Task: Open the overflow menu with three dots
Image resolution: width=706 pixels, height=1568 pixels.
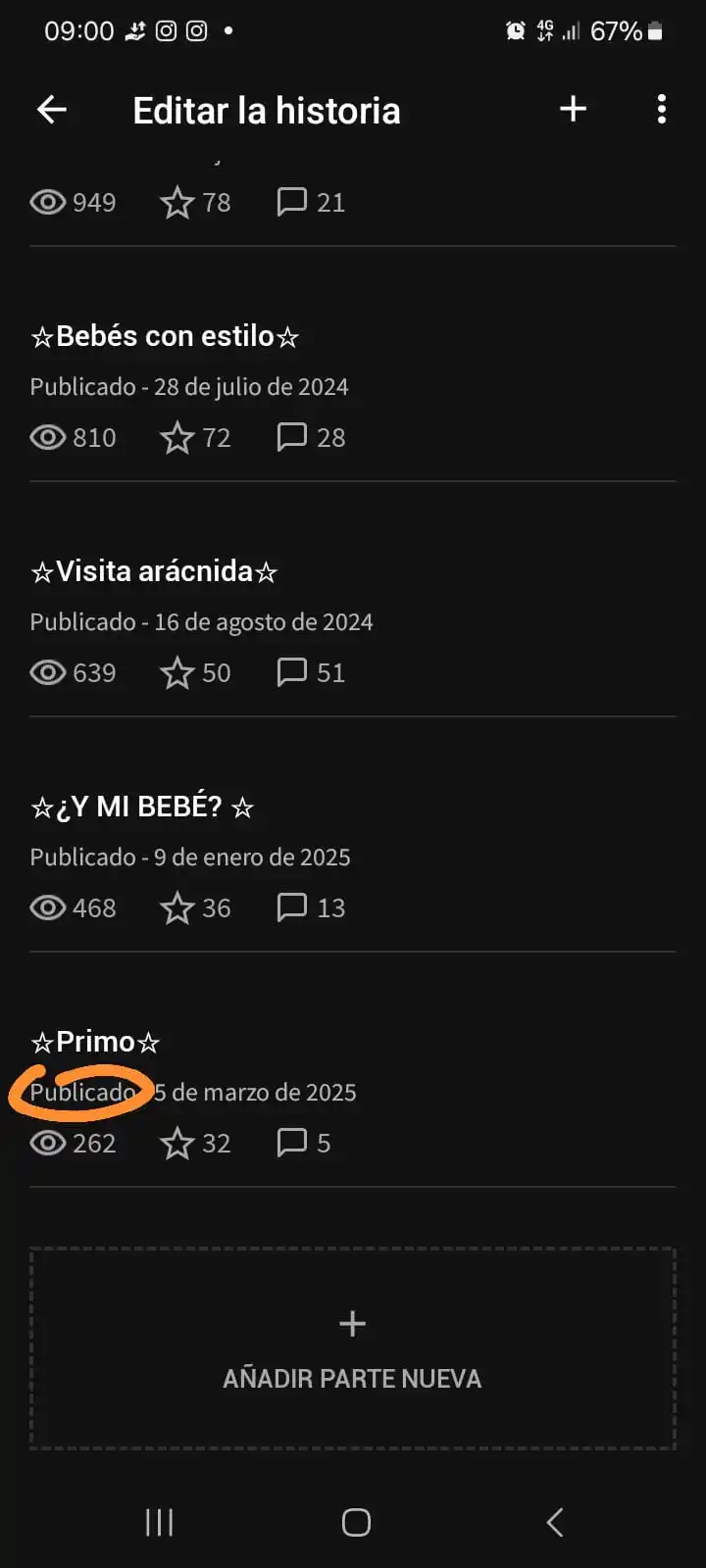Action: pos(662,110)
